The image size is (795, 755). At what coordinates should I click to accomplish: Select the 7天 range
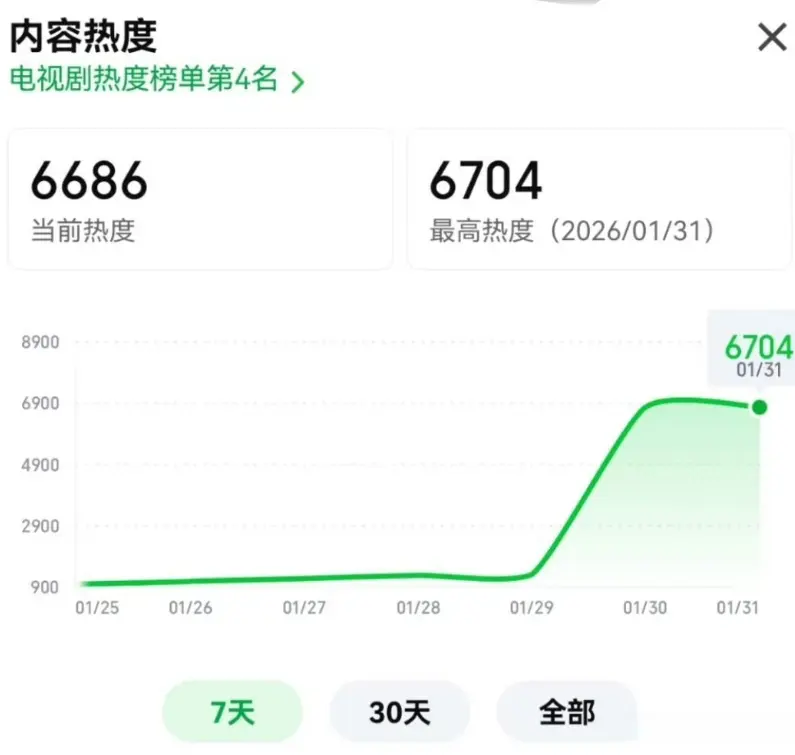(x=232, y=712)
